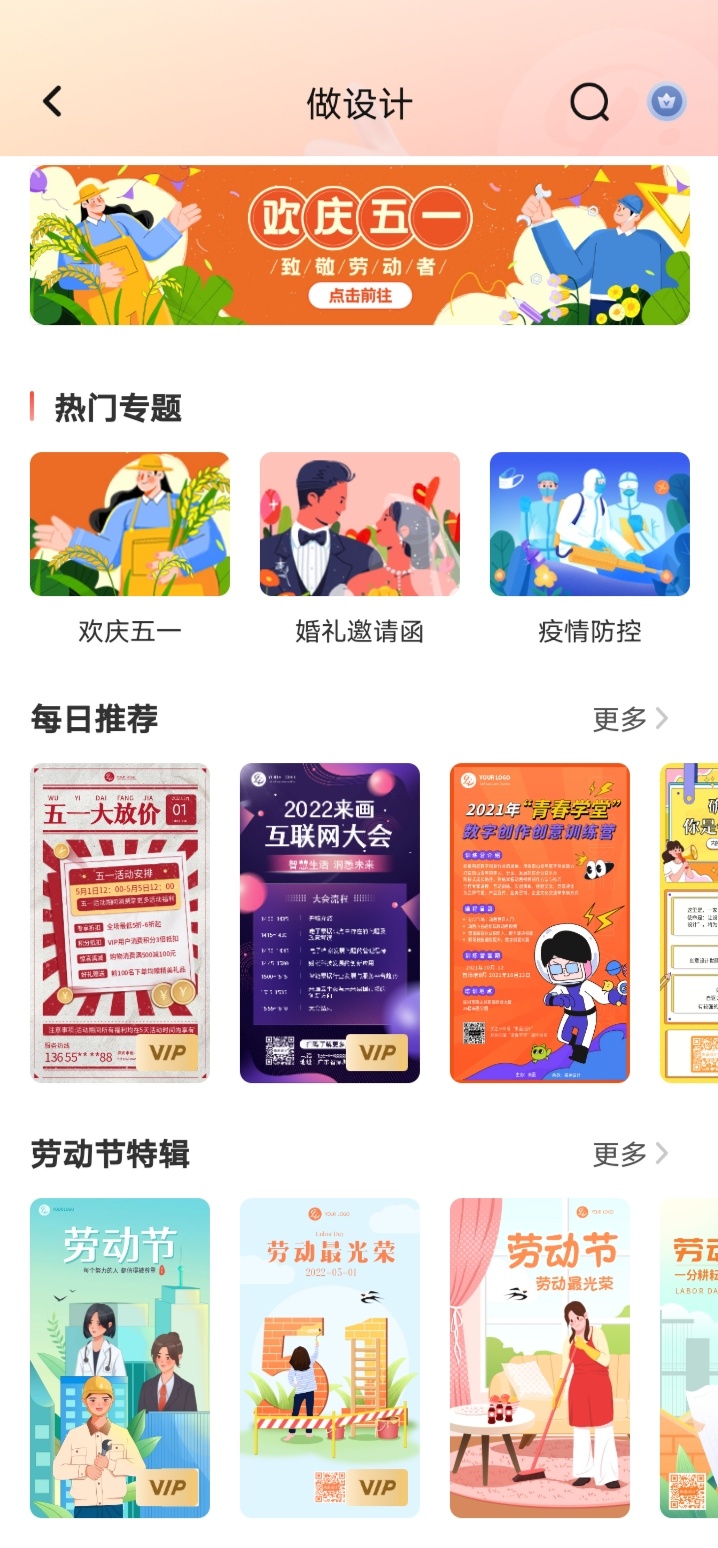Select the 婚礼邀请函 topic
This screenshot has width=718, height=1548.
coord(360,547)
